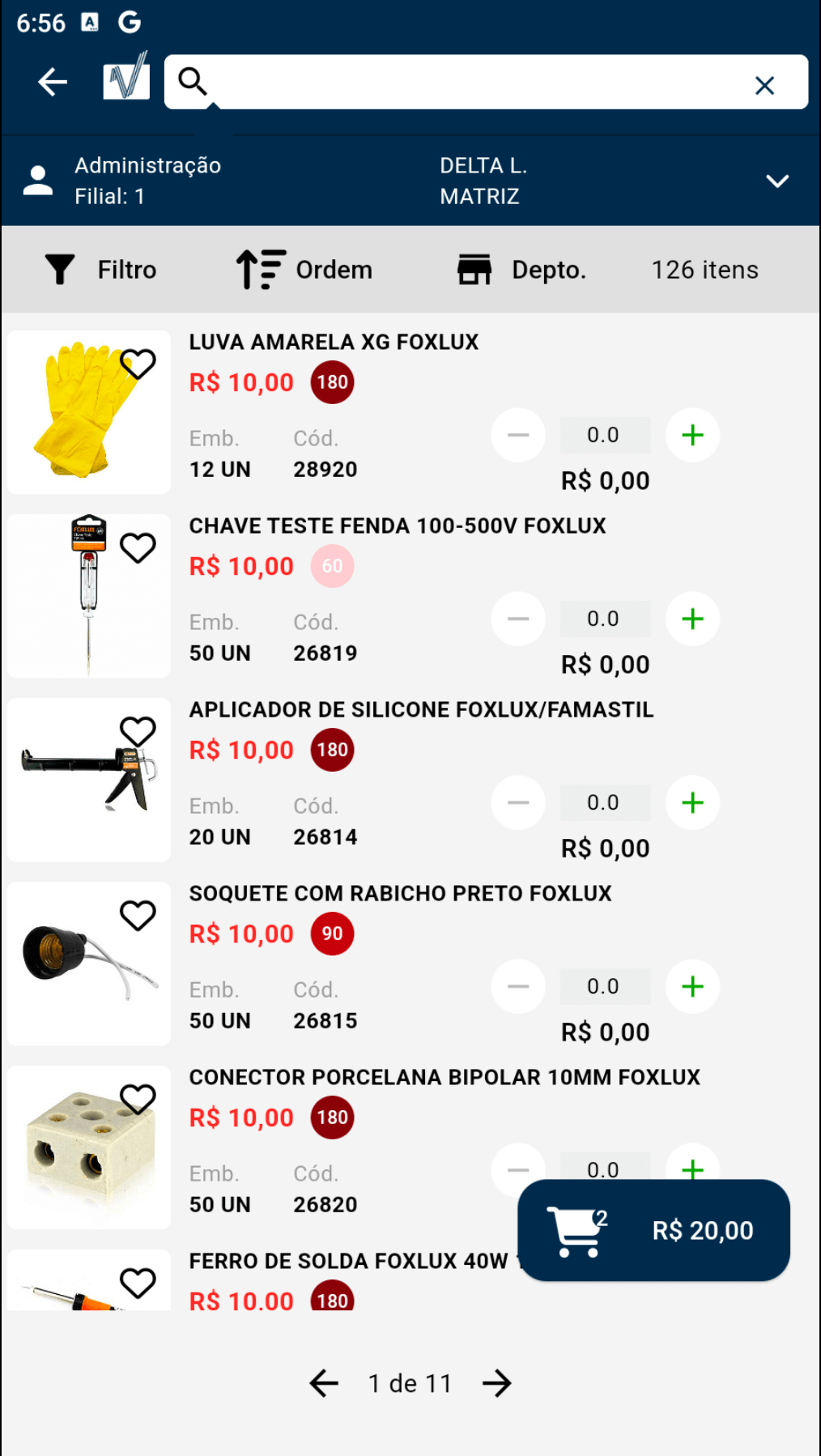
Task: Favorite the SOQUETE COM RABICHO PRETO item
Action: pos(138,915)
